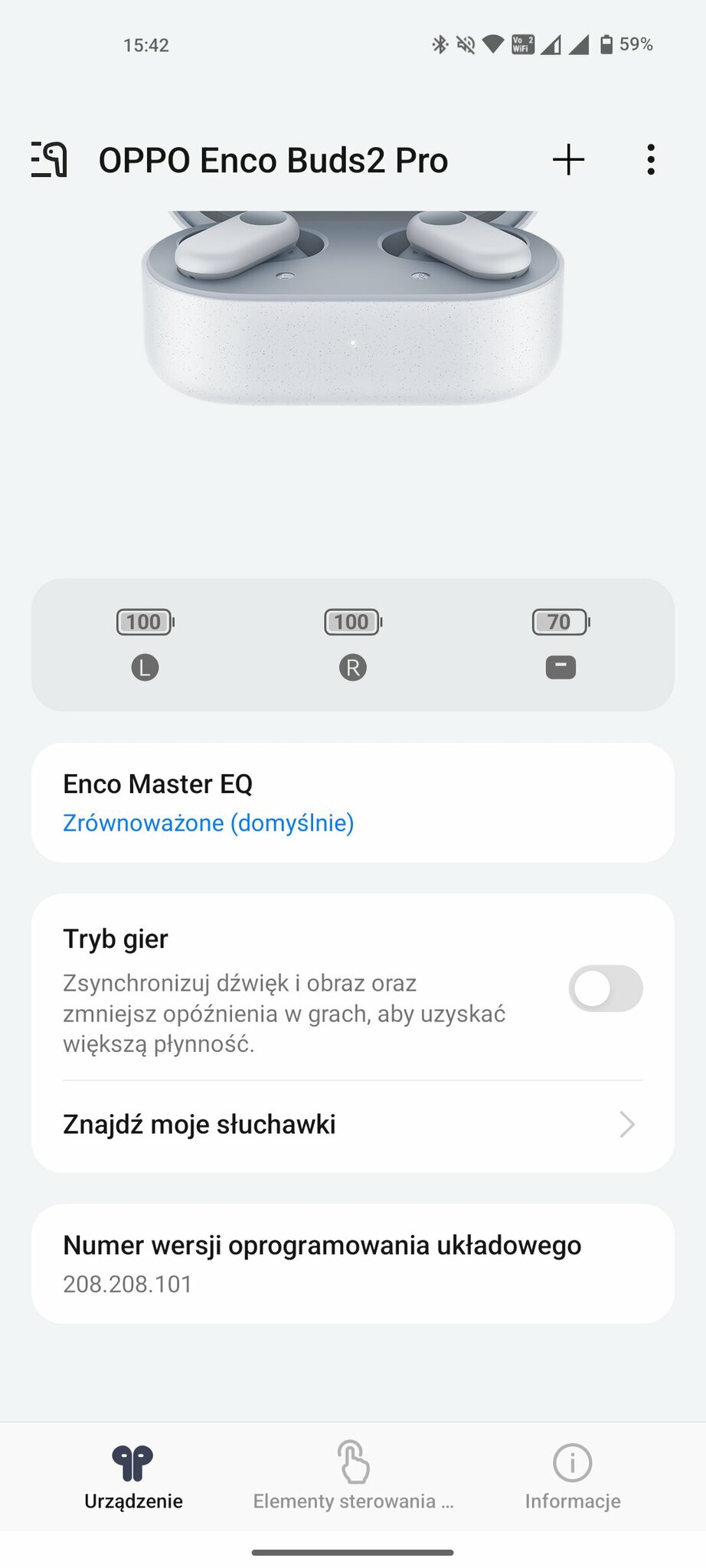The image size is (706, 1568).
Task: Switch to the Urządzenie tab
Action: click(133, 1477)
